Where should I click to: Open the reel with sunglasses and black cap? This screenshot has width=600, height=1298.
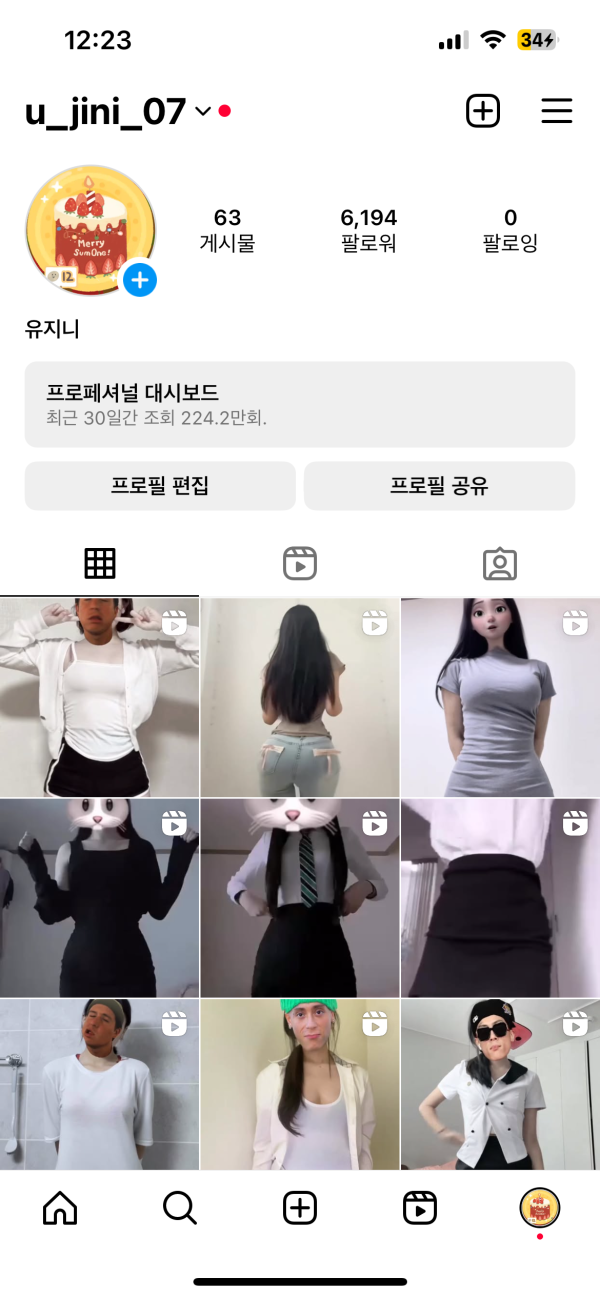pos(500,1085)
